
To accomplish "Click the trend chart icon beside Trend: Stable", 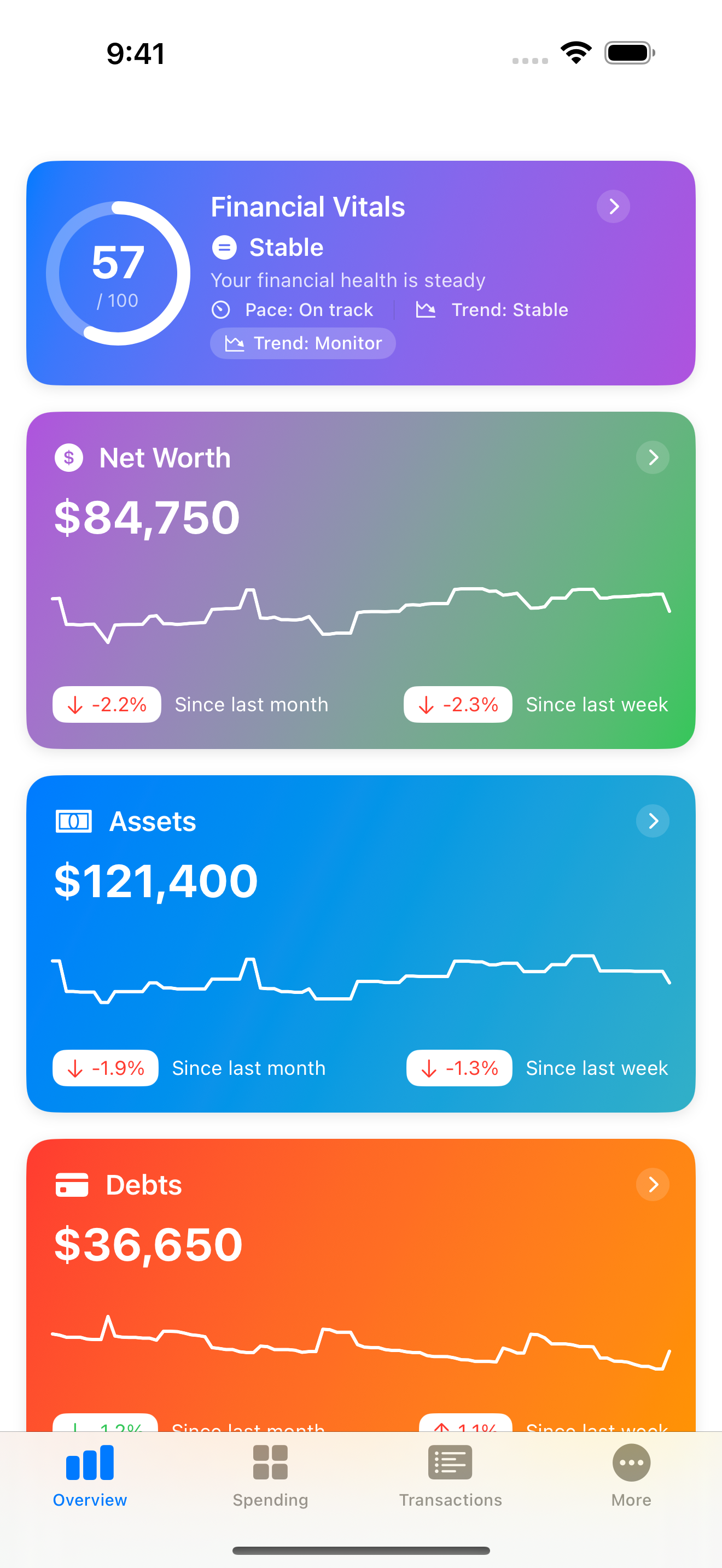I will point(427,310).
